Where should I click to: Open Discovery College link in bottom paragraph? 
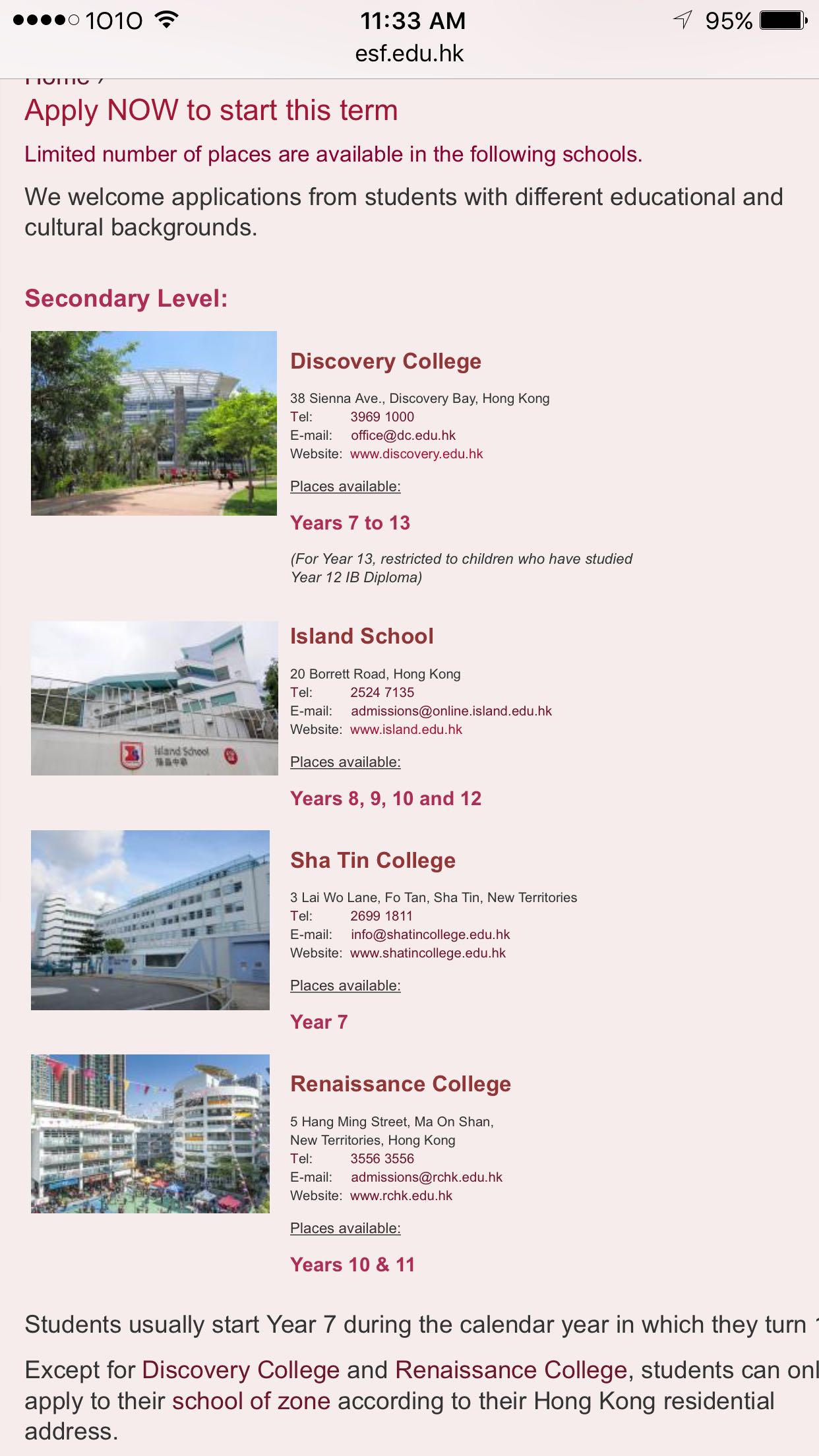point(240,1370)
